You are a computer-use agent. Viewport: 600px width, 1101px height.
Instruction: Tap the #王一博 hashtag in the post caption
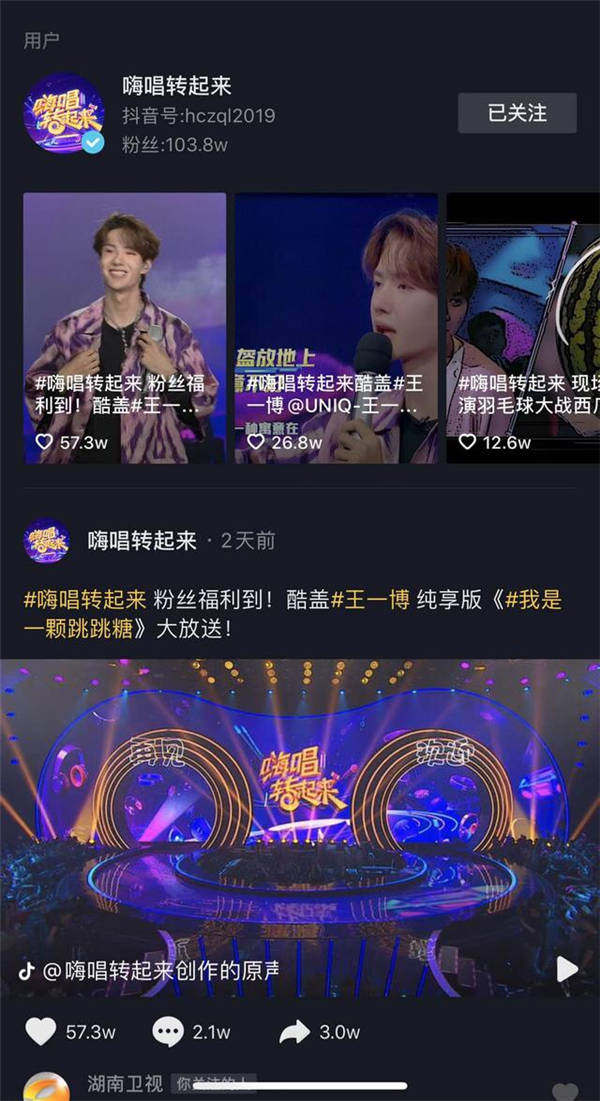tap(370, 600)
